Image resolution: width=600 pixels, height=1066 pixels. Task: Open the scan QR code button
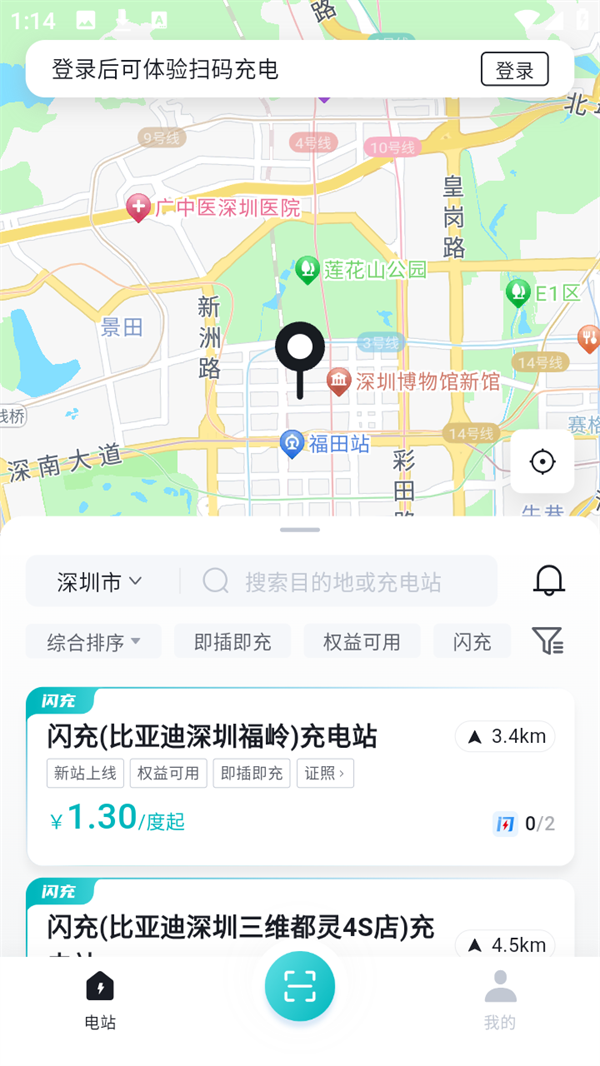300,986
